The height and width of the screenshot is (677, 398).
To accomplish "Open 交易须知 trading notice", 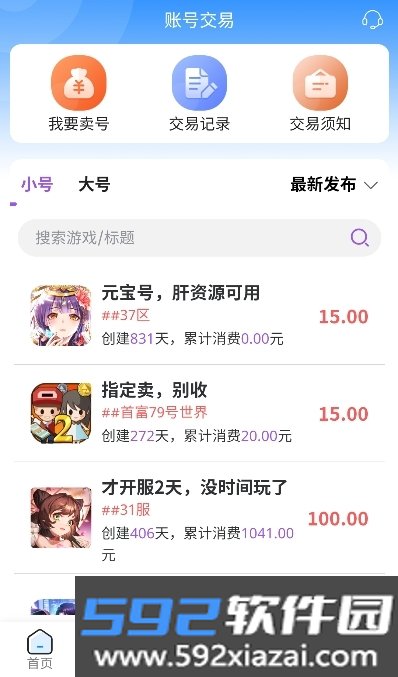I will click(320, 94).
